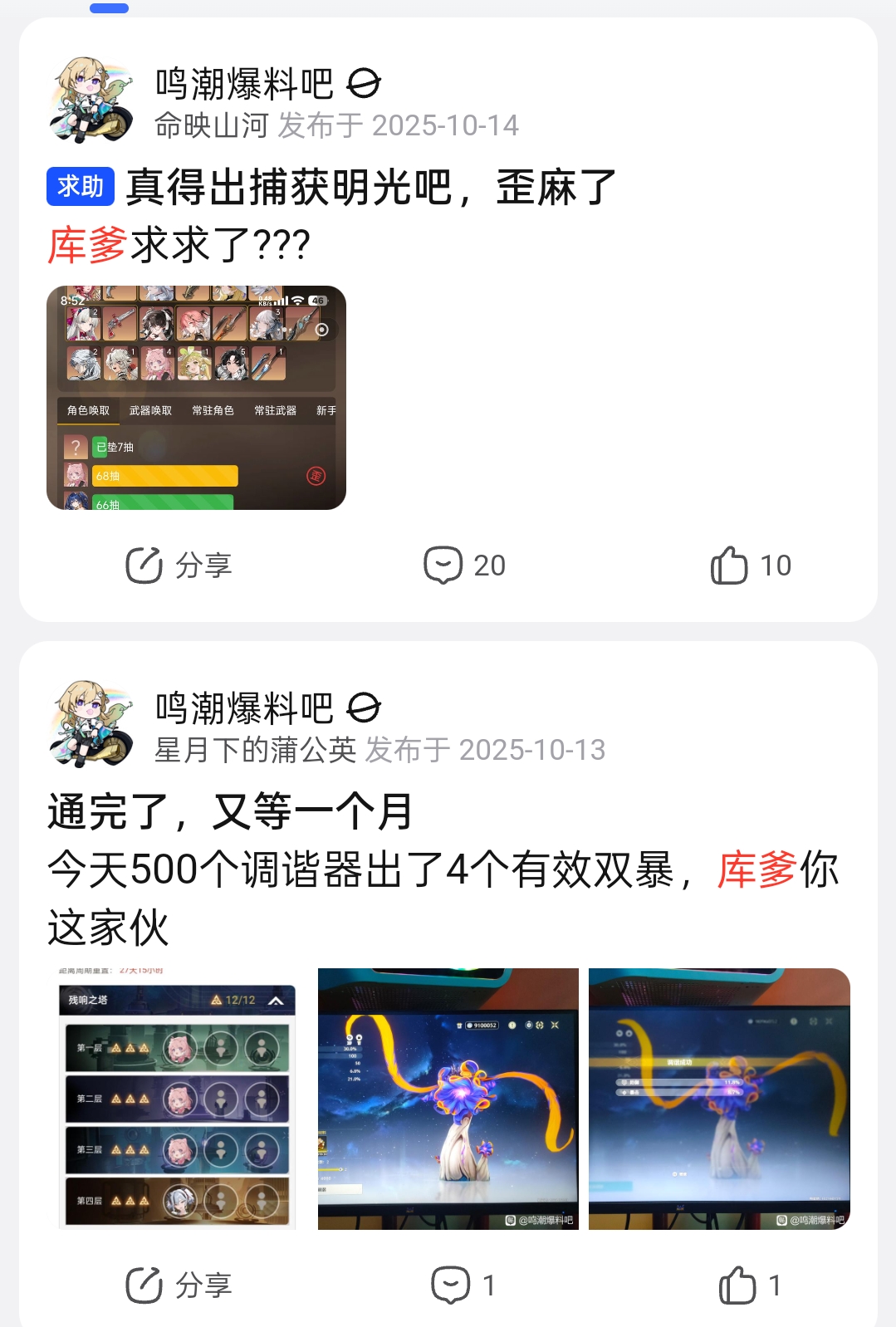Open the 库爹 link in the 调谐器 post
This screenshot has width=896, height=1327.
pos(756,869)
